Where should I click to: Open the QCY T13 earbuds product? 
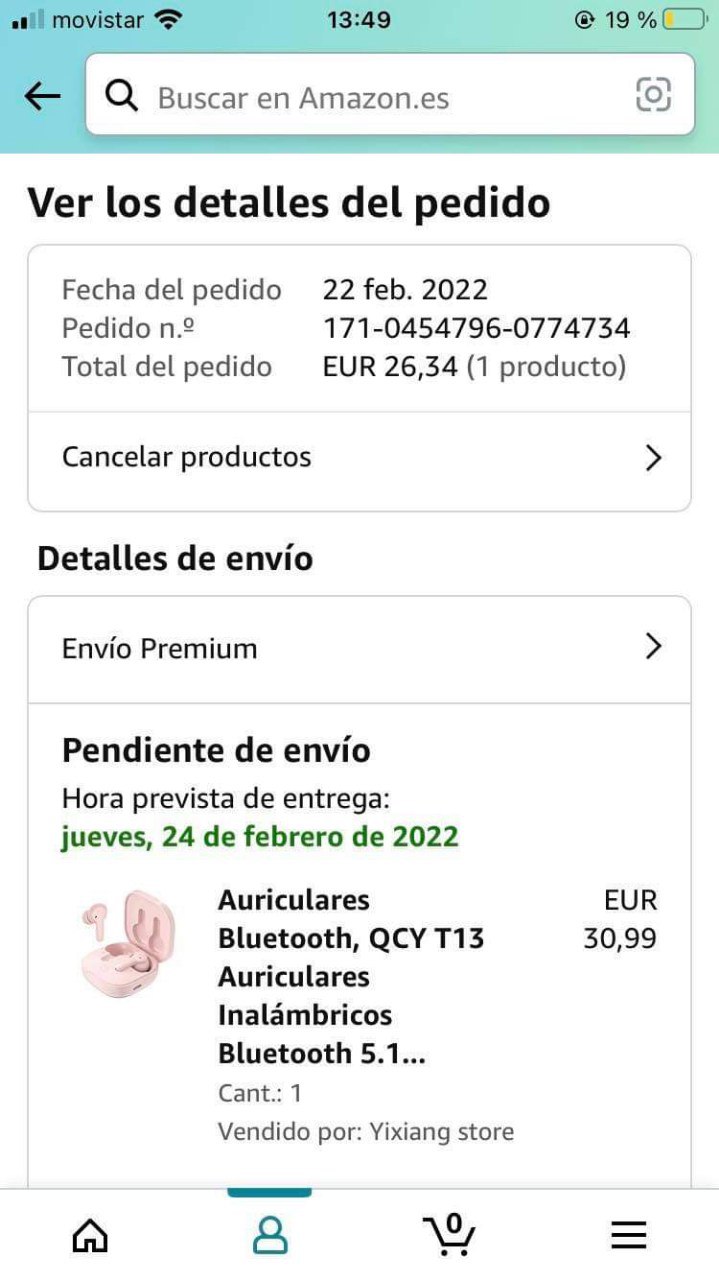[351, 975]
